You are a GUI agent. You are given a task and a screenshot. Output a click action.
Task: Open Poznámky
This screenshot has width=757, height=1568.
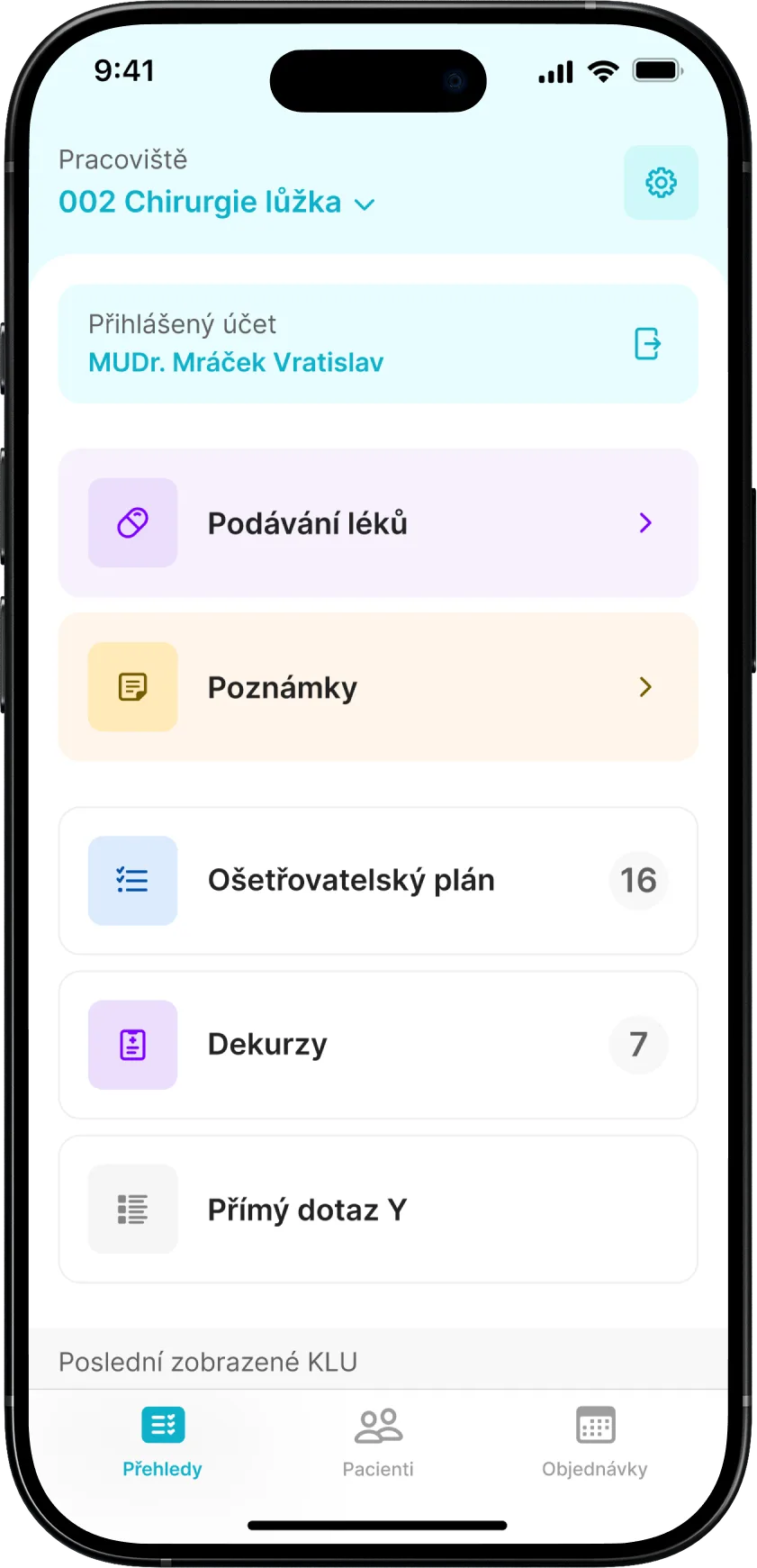pos(378,687)
